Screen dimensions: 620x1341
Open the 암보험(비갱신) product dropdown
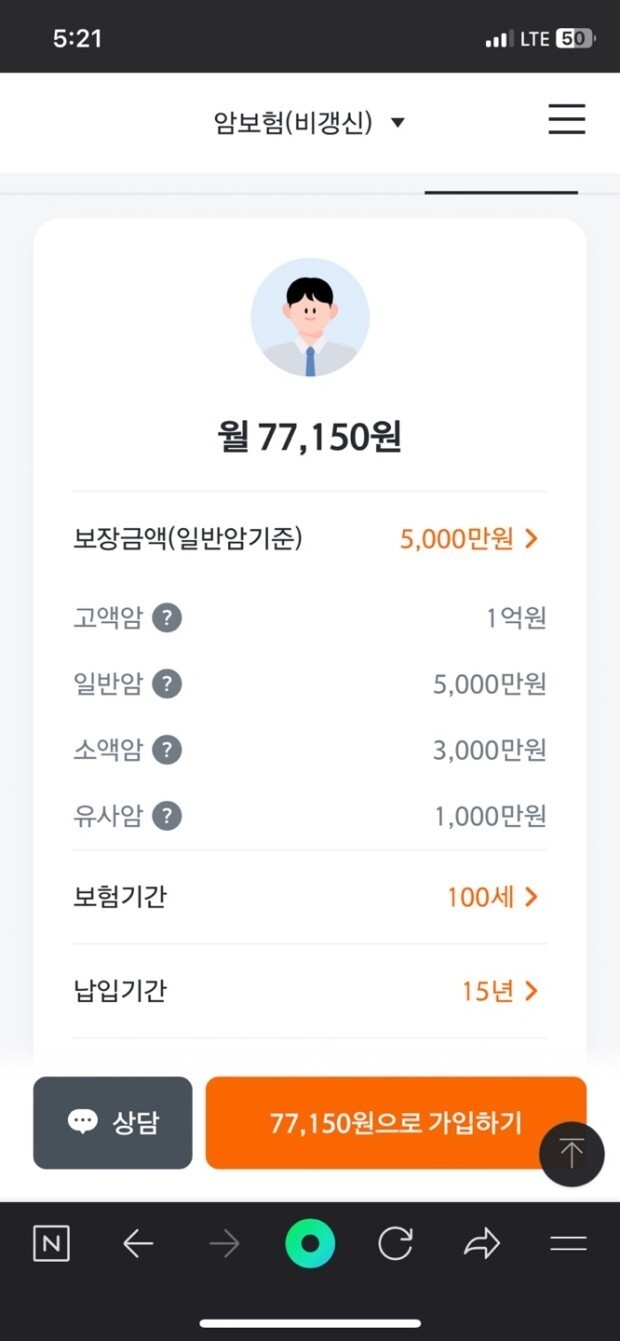click(310, 123)
